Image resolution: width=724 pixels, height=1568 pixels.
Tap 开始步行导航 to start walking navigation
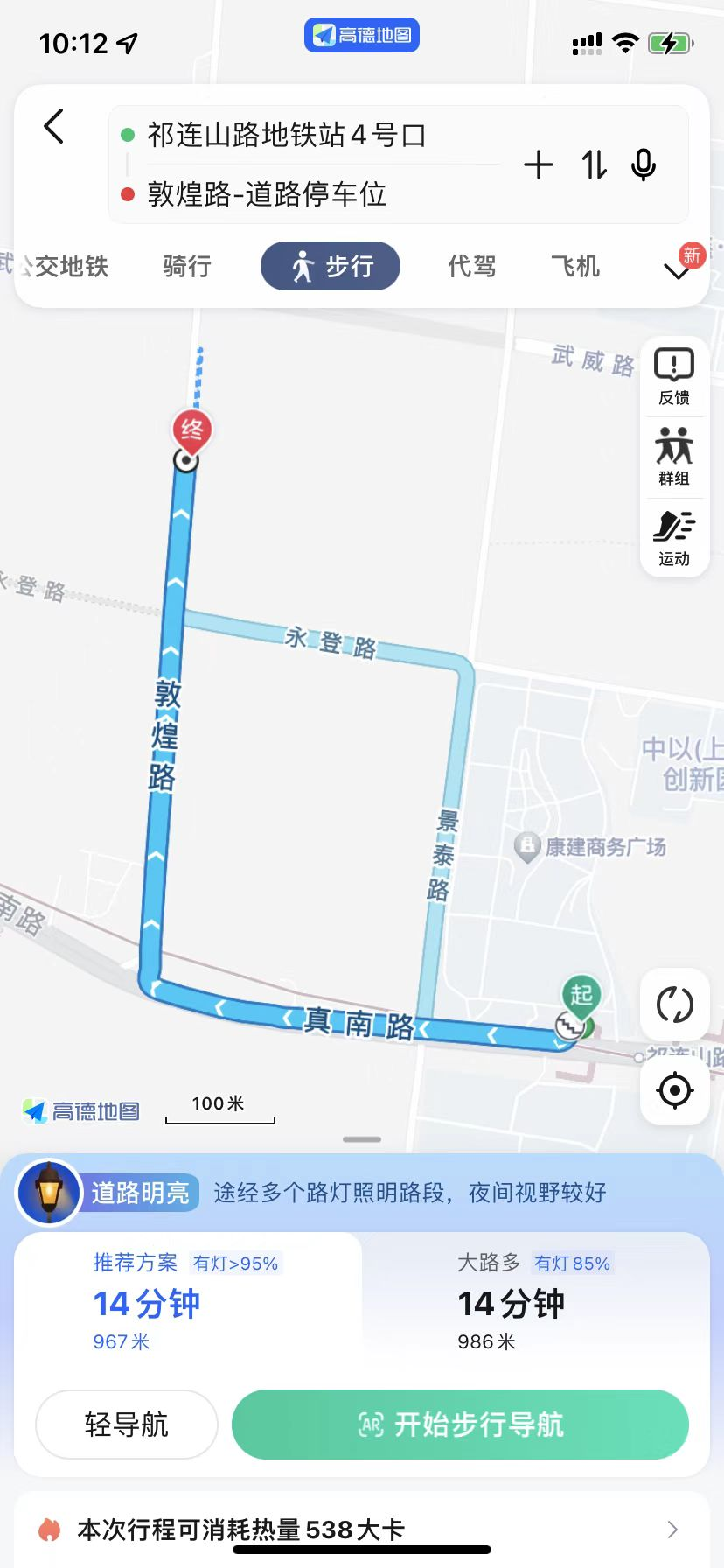460,1424
